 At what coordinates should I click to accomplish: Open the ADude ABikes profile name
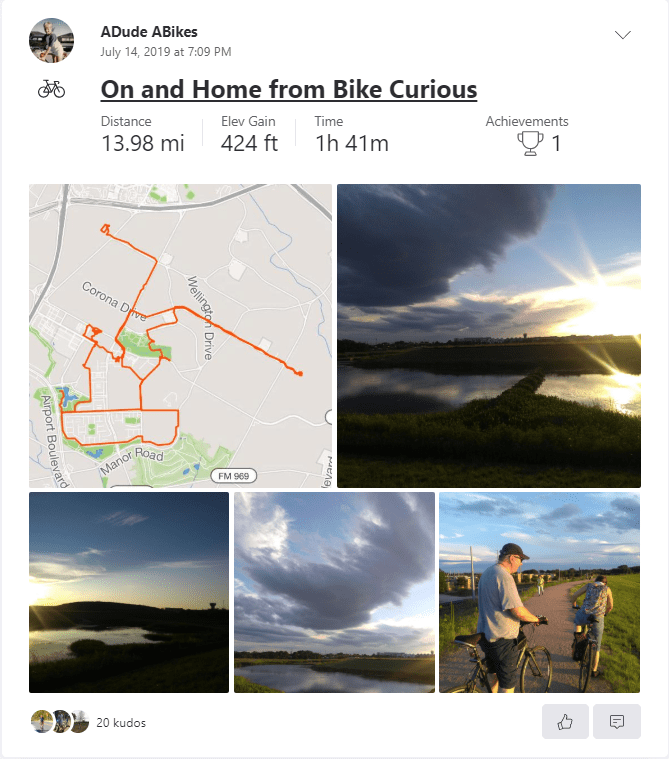point(149,32)
